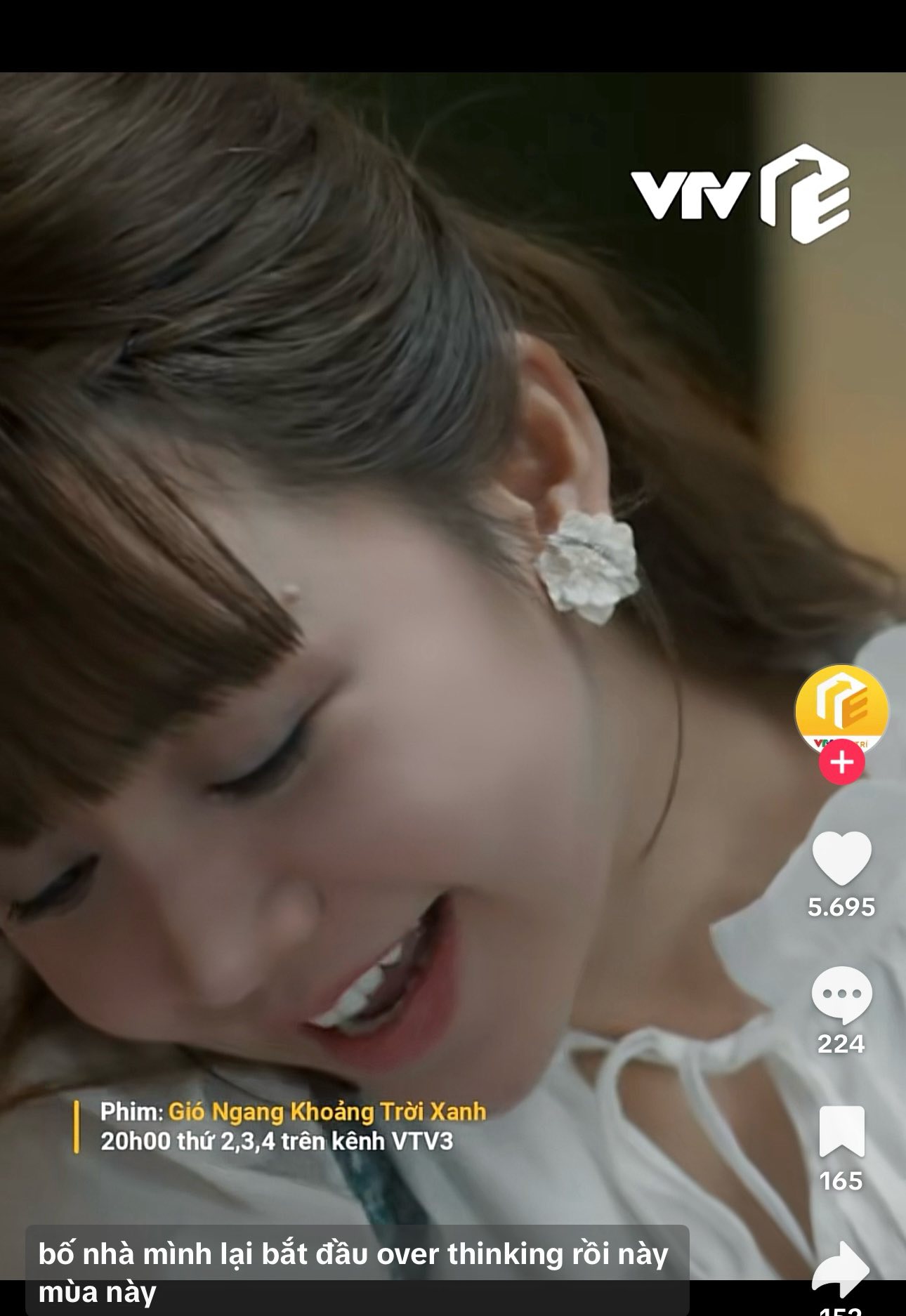Follow the creator with the plus button
Image resolution: width=906 pixels, height=1316 pixels.
(841, 762)
